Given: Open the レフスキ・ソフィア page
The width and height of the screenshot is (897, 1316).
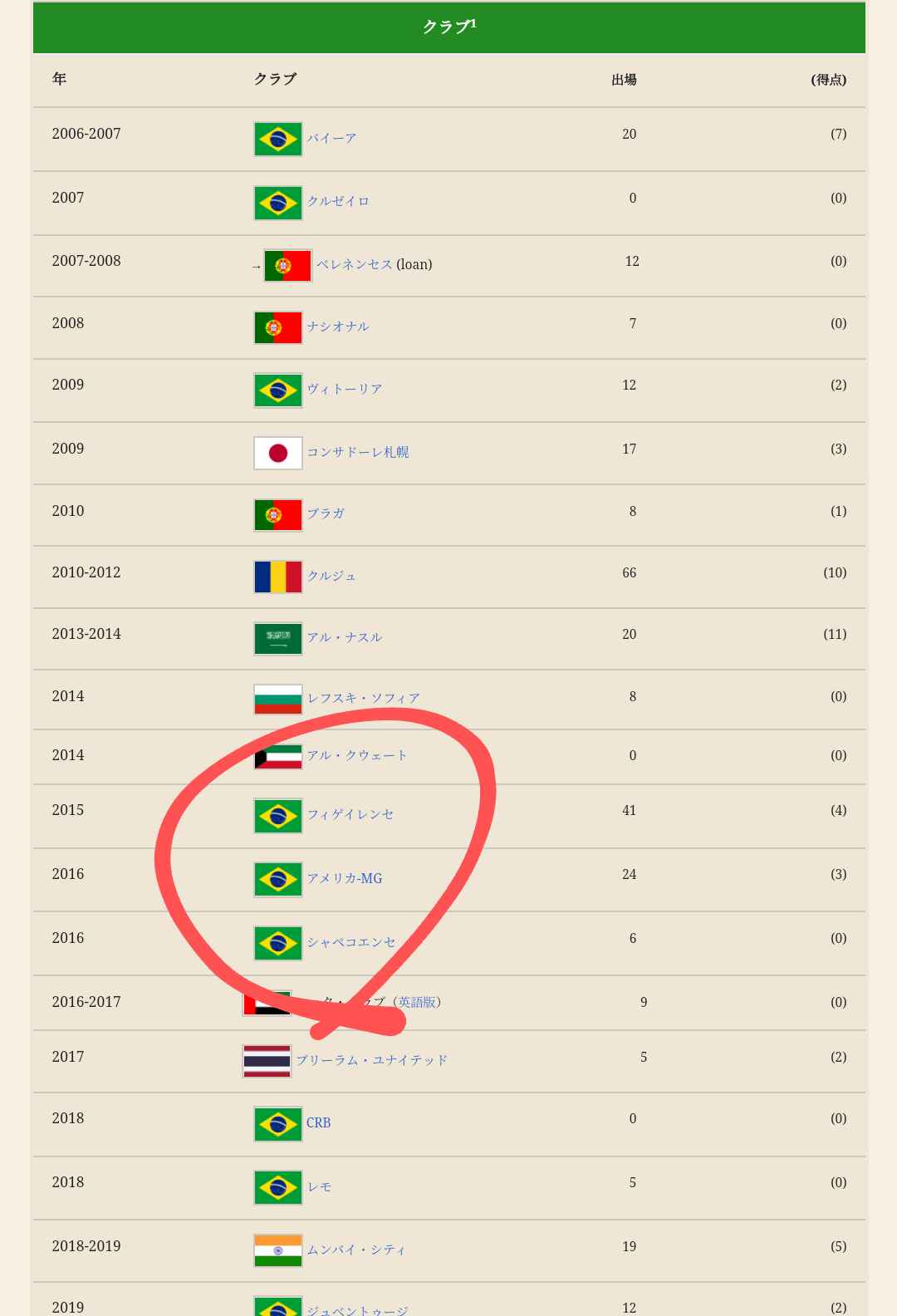Looking at the screenshot, I should [x=364, y=699].
